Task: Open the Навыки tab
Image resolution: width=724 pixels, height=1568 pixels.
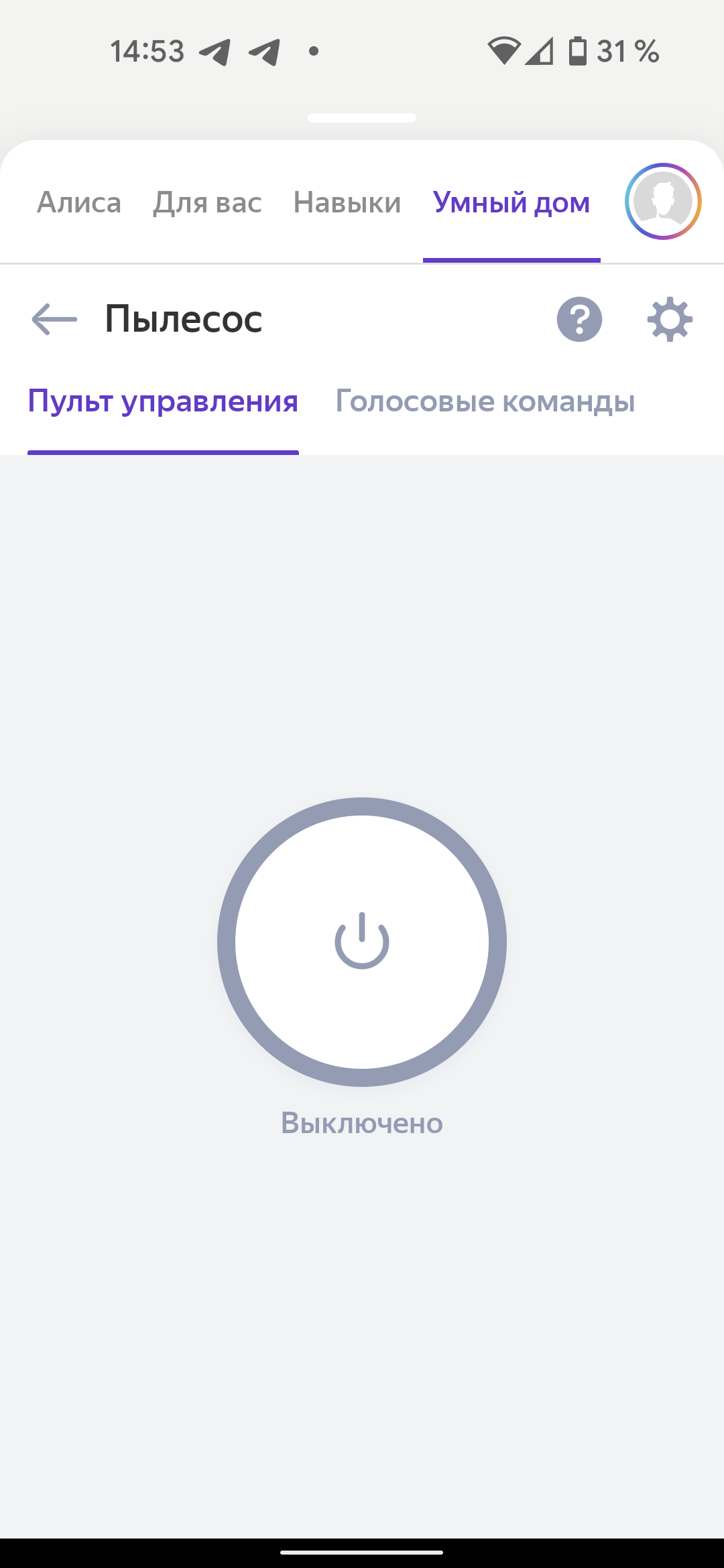Action: pos(347,202)
